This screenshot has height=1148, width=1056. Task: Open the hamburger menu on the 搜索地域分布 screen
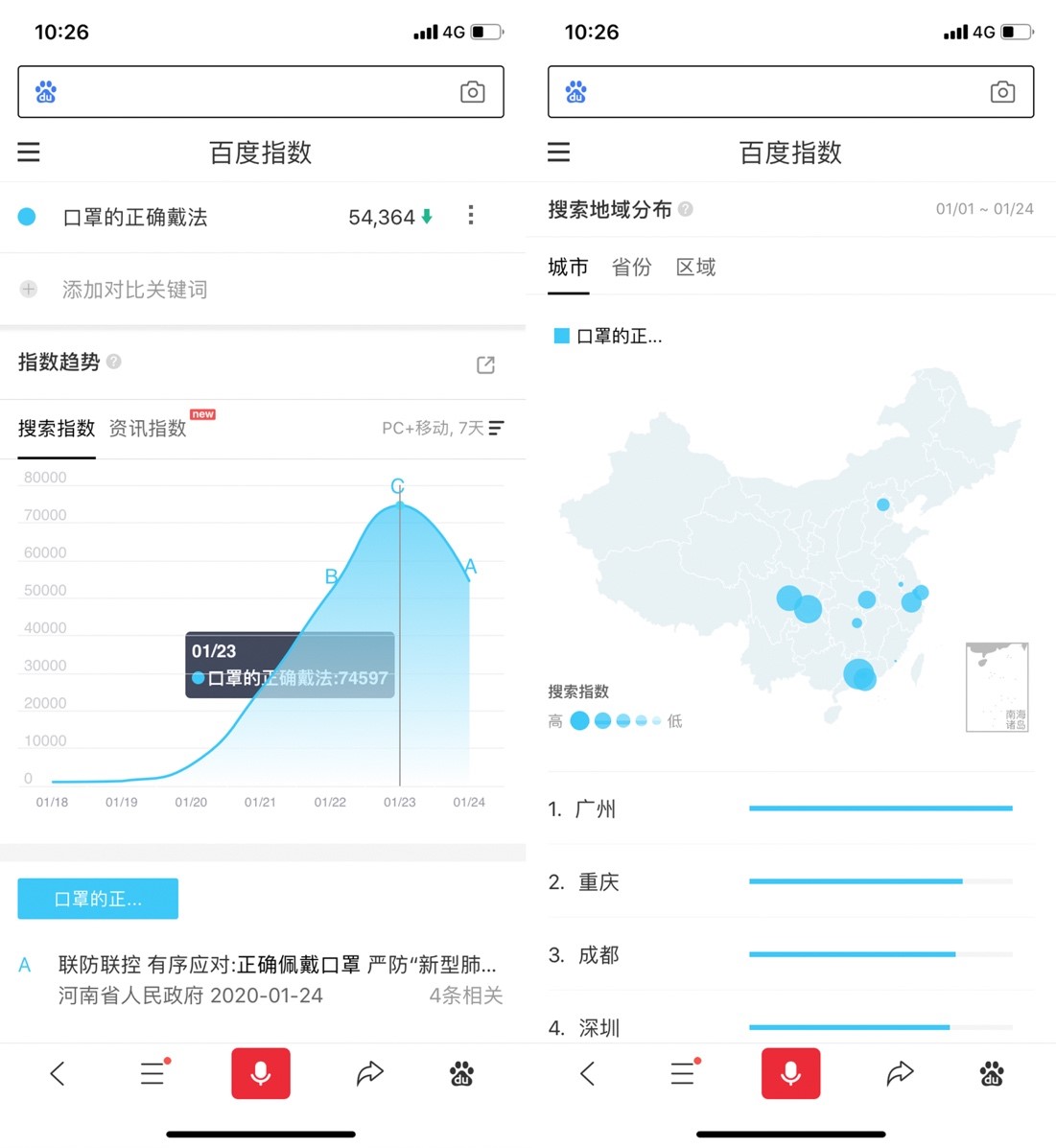[x=558, y=152]
